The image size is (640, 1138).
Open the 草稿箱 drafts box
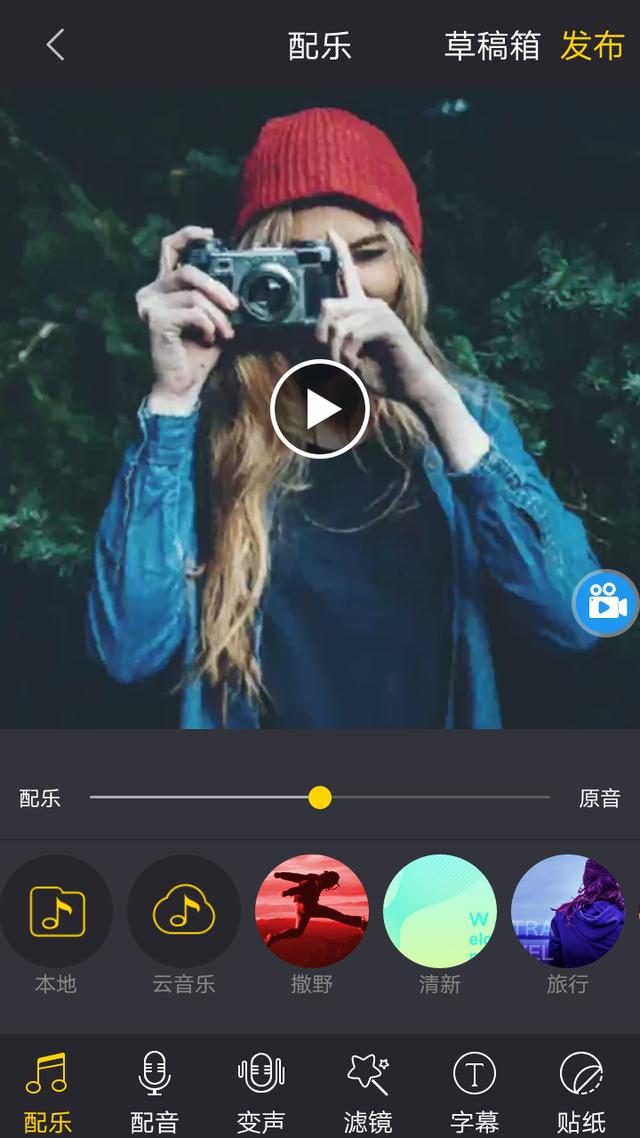click(x=491, y=46)
